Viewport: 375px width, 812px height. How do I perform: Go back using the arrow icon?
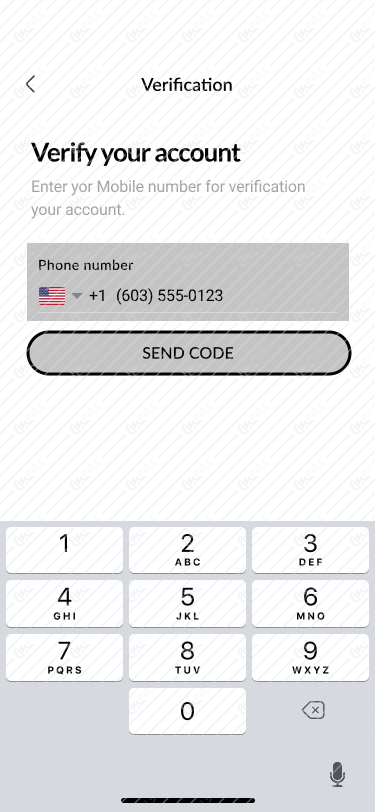[x=31, y=84]
